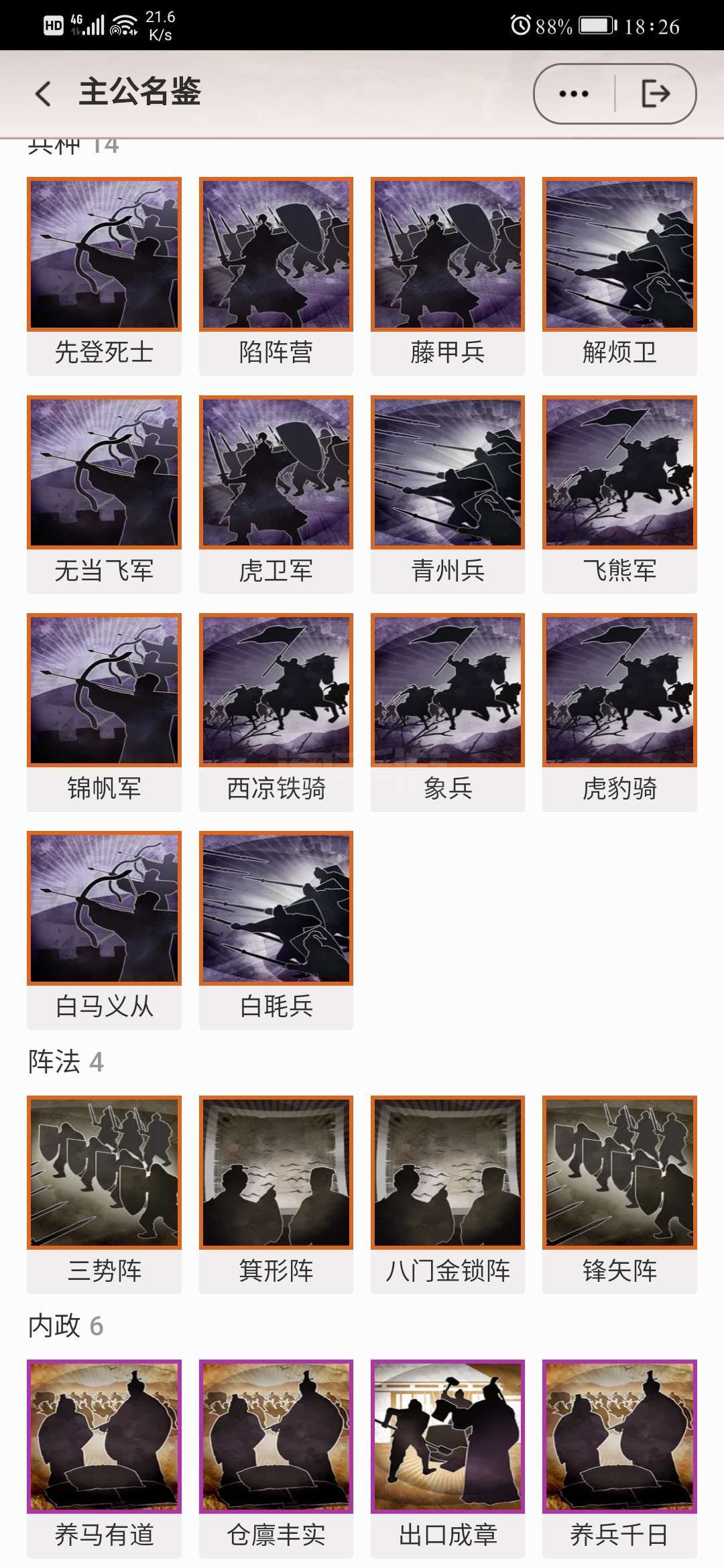Open the 先登死士 troop card
The image size is (724, 1568).
tap(104, 276)
